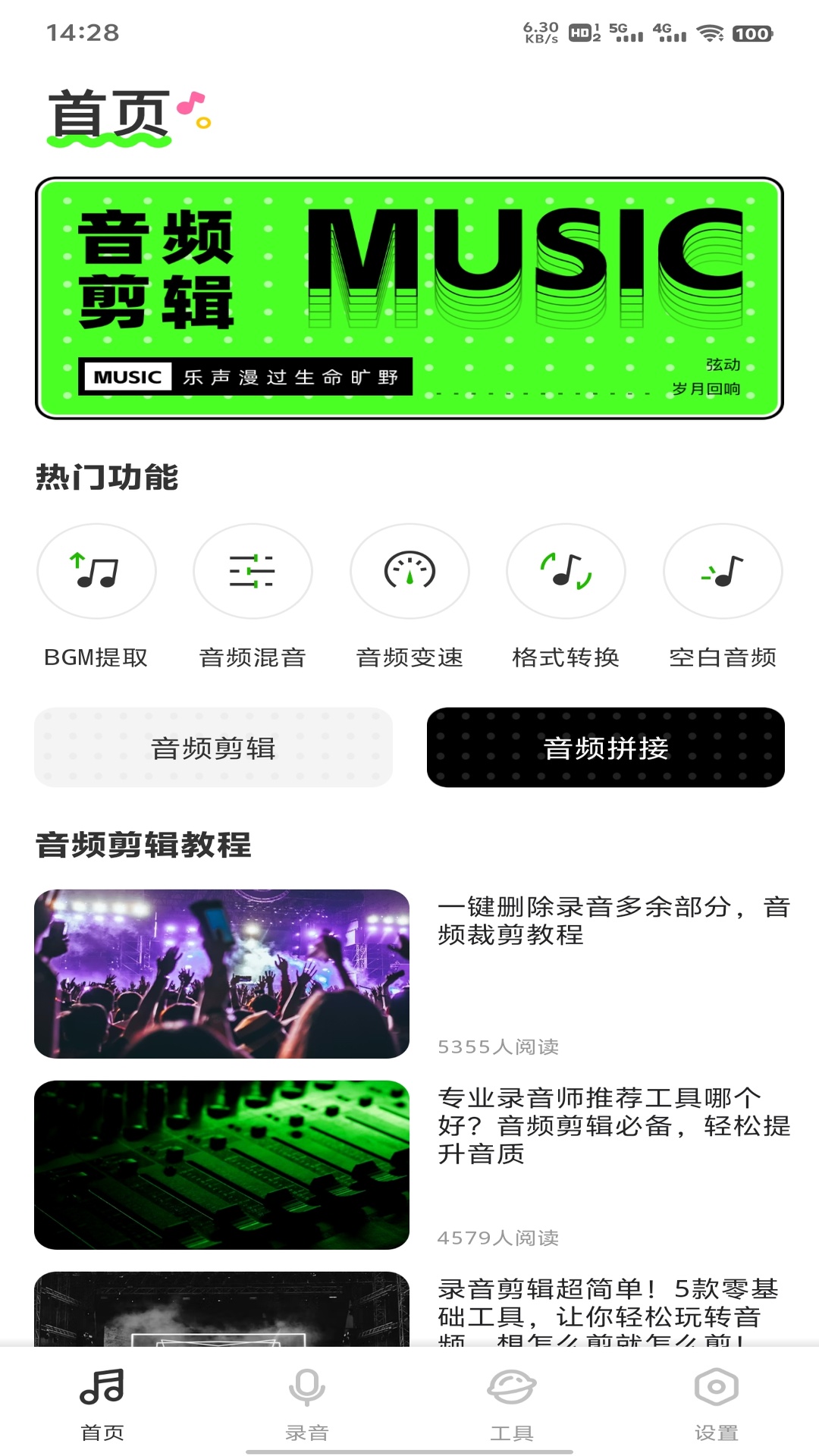This screenshot has height=1456, width=819.
Task: Tap the microphone recording icon in the bottom bar
Action: 307,1382
